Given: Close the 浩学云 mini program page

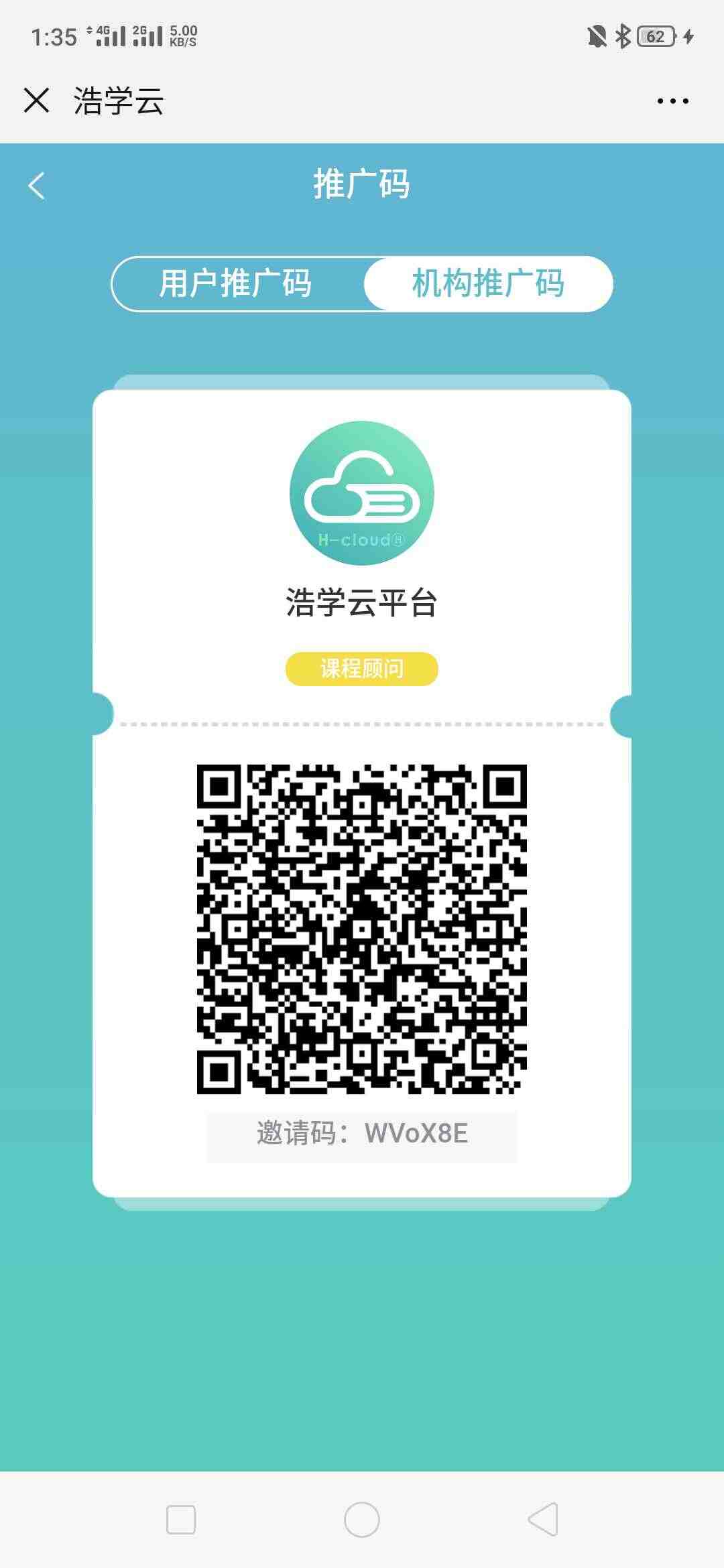Looking at the screenshot, I should point(36,101).
